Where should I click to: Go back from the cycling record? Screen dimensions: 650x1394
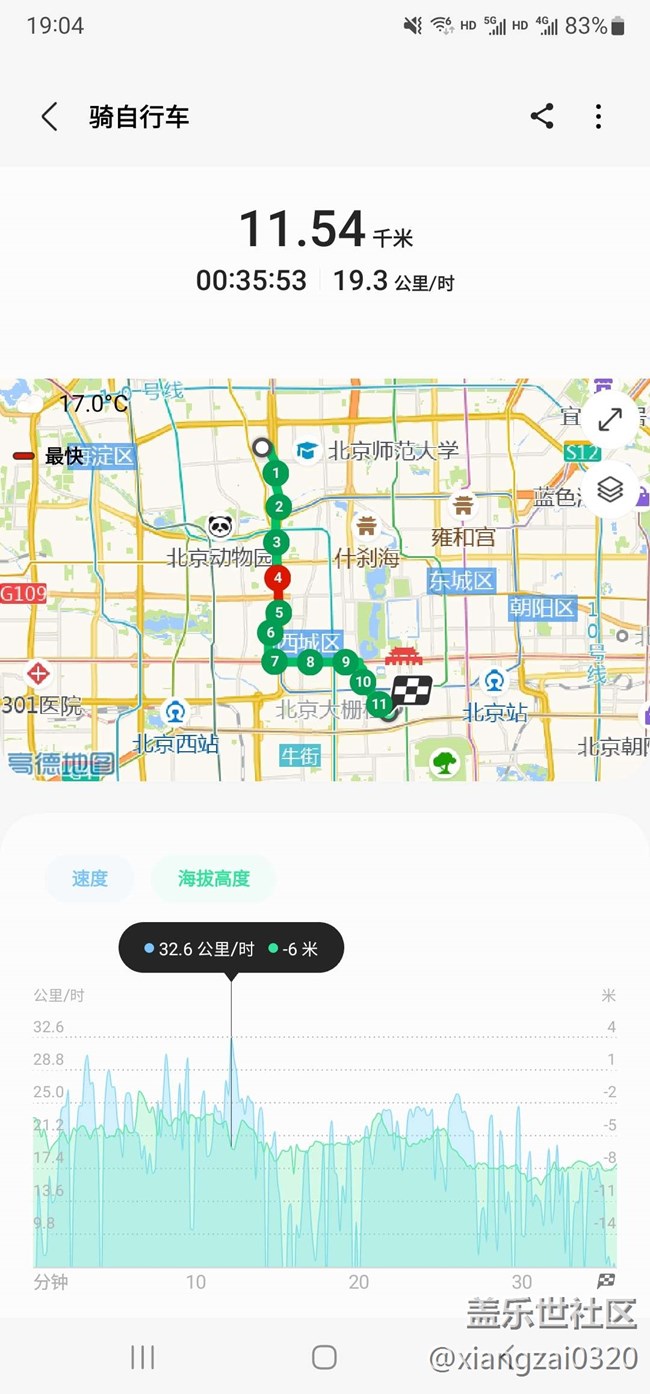tap(49, 116)
